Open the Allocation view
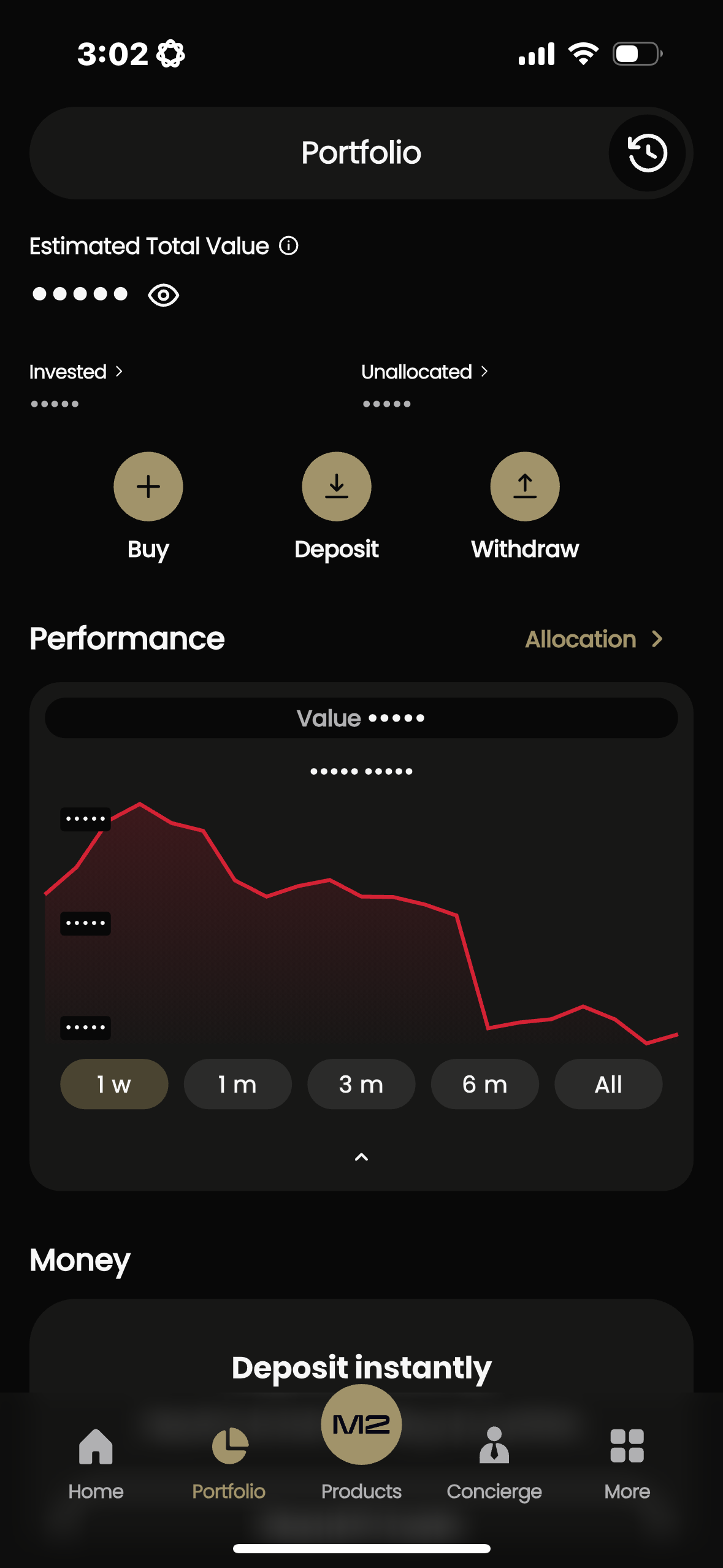This screenshot has width=723, height=1568. (x=593, y=639)
